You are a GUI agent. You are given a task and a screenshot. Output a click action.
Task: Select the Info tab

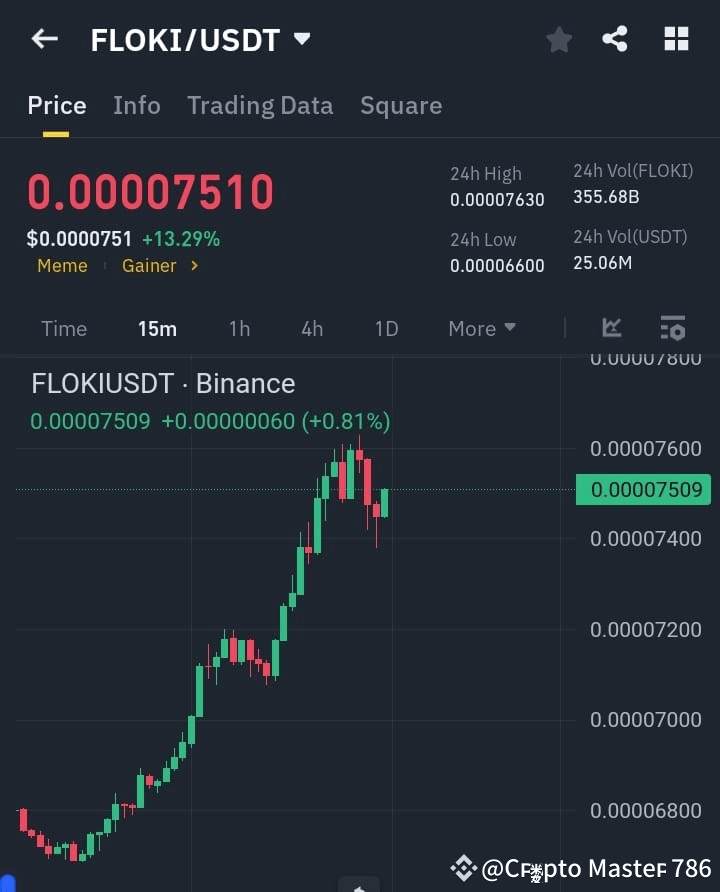click(x=137, y=105)
